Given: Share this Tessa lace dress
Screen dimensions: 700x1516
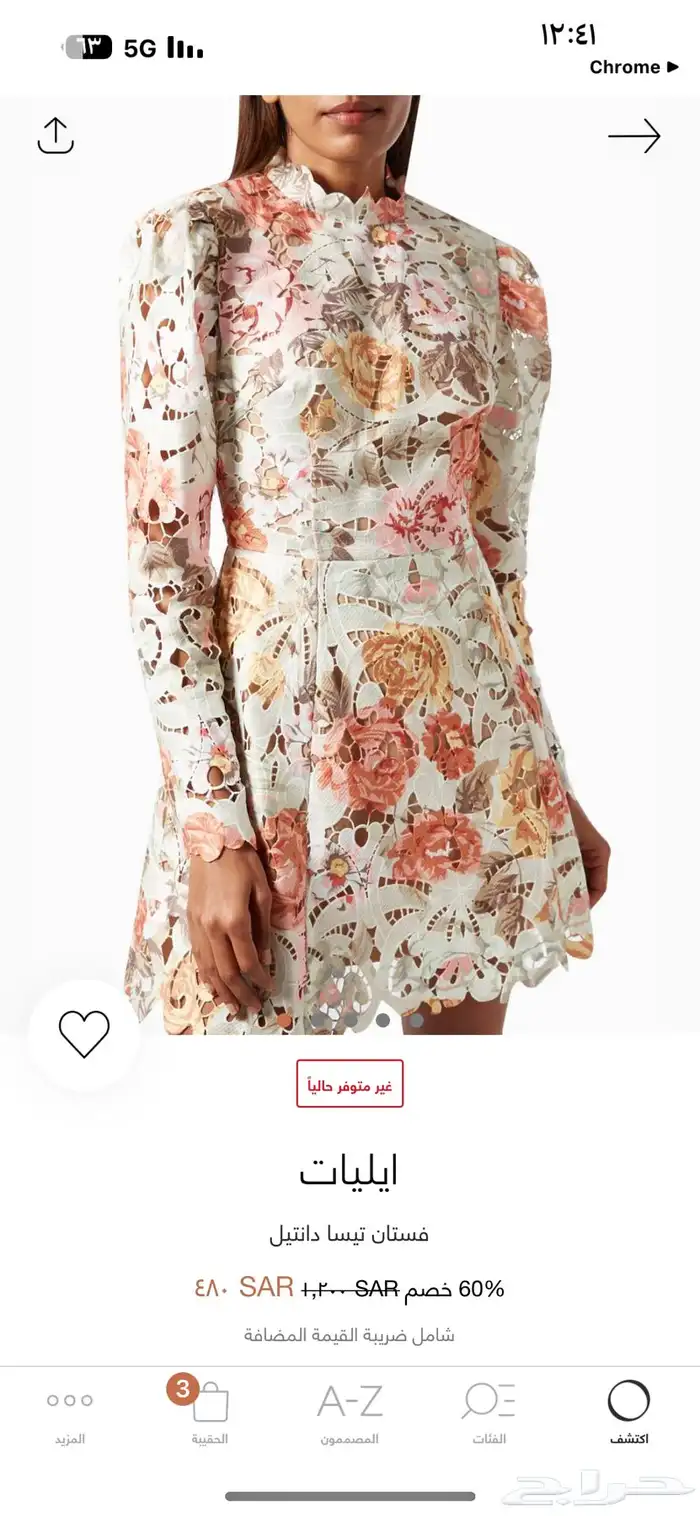Looking at the screenshot, I should (x=56, y=136).
